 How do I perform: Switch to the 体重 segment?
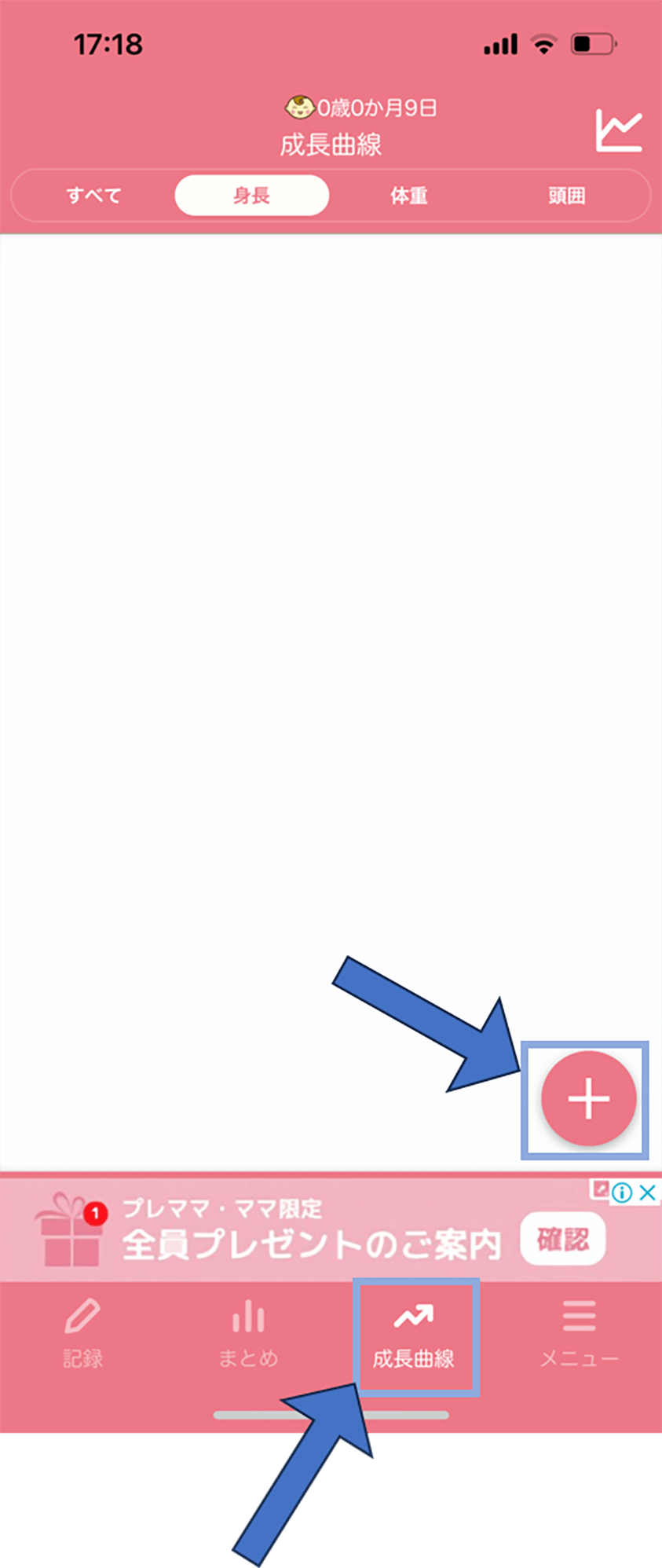click(x=409, y=196)
